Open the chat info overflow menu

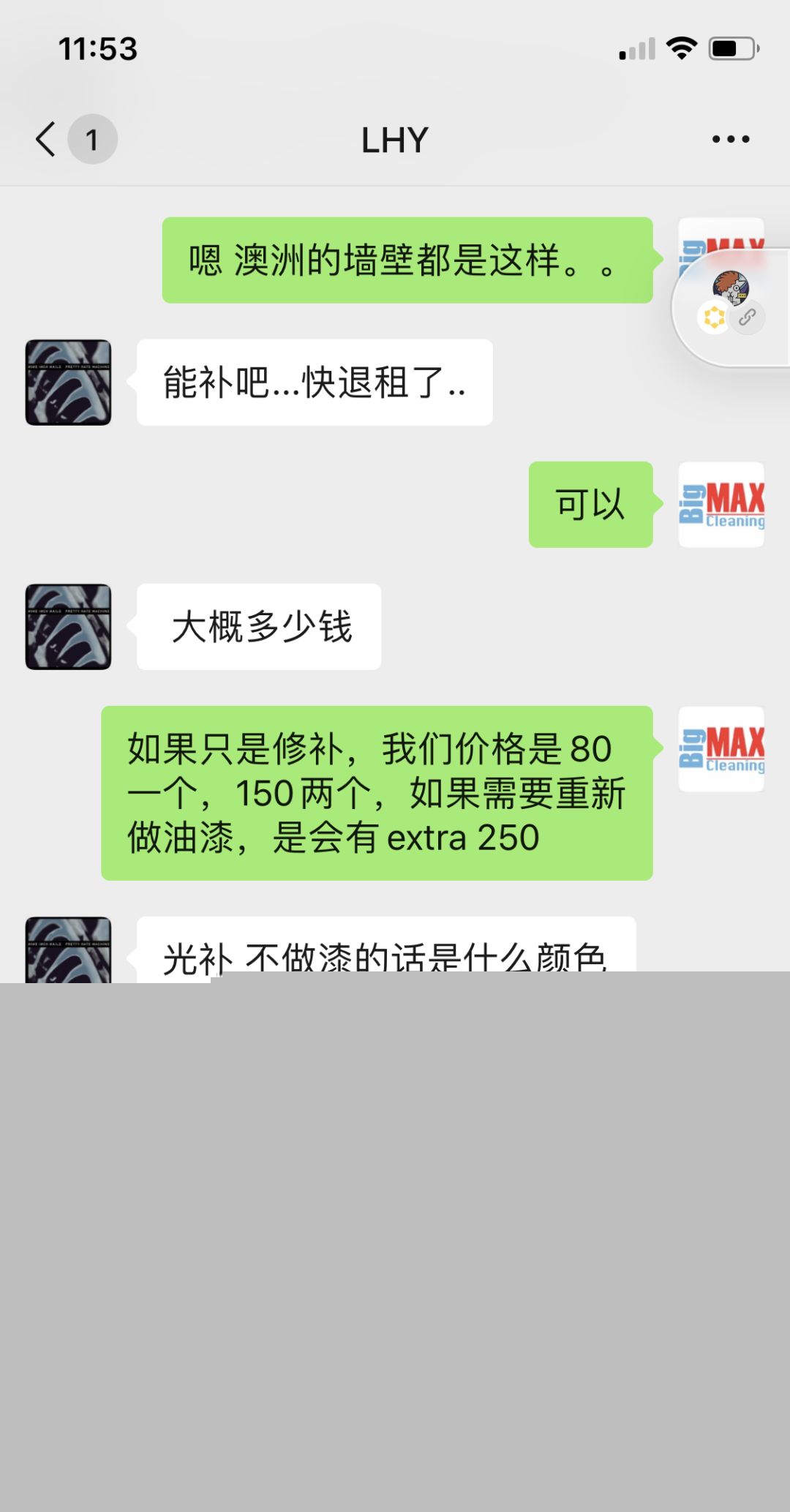(730, 139)
